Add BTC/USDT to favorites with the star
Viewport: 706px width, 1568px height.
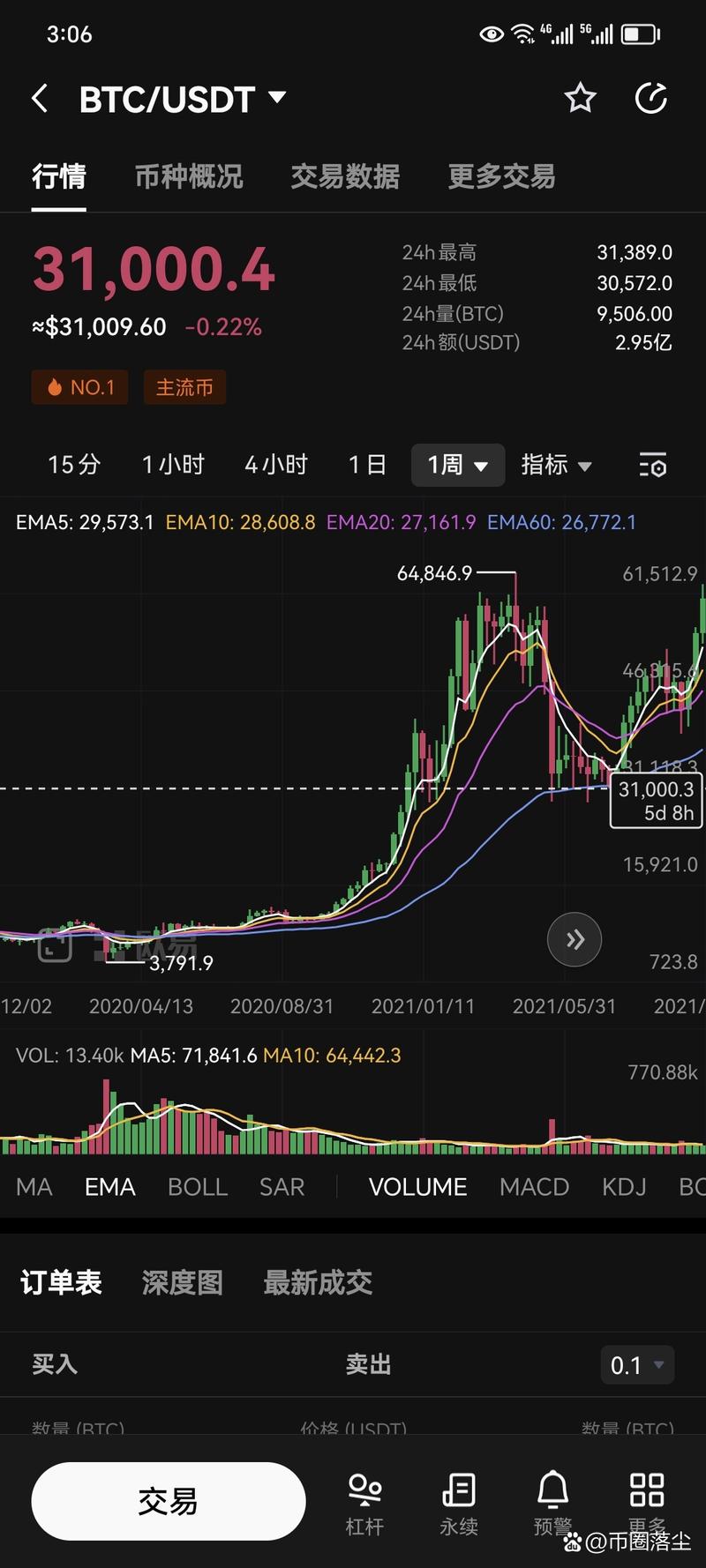coord(580,98)
